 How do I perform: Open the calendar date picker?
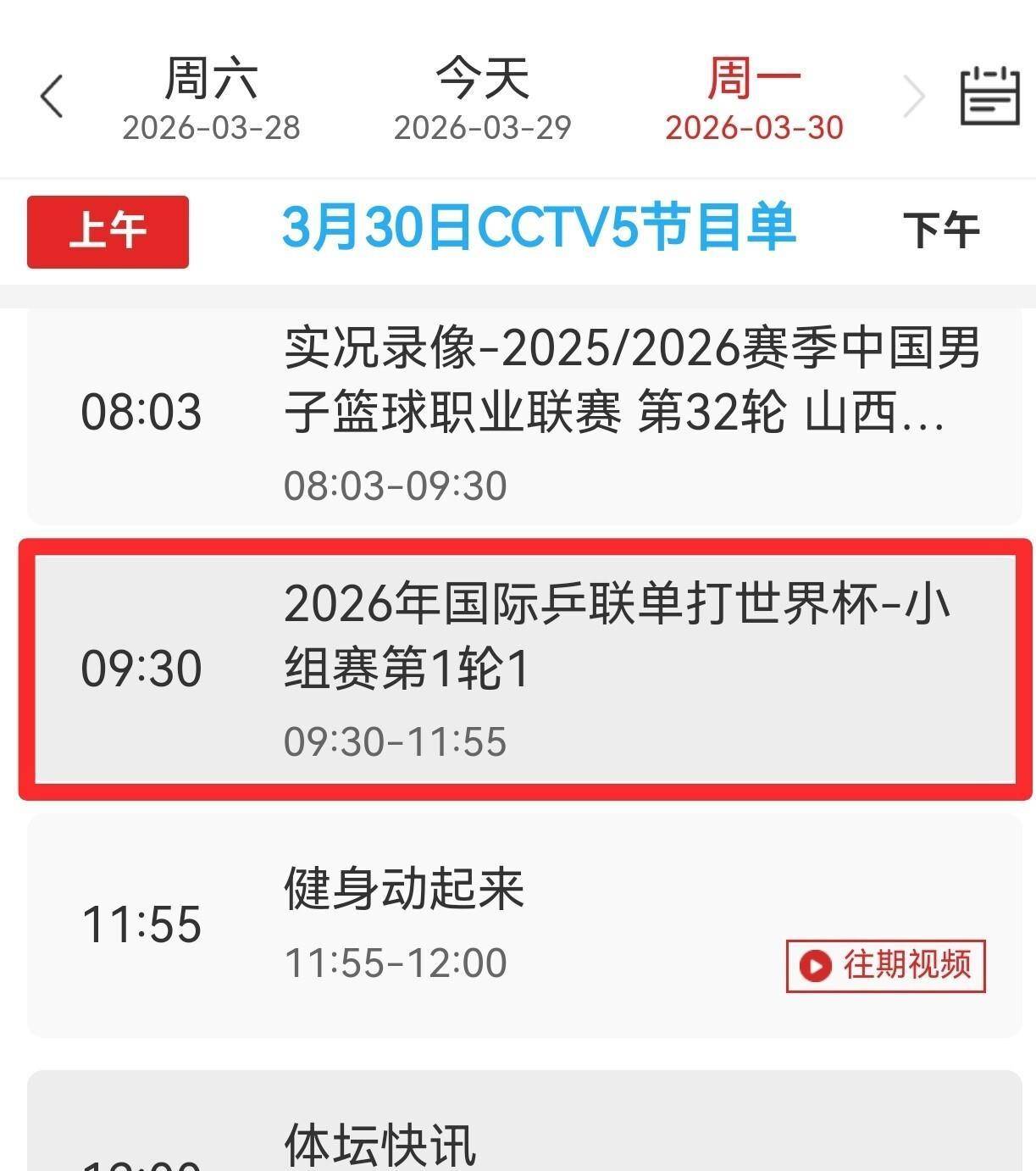[x=989, y=96]
